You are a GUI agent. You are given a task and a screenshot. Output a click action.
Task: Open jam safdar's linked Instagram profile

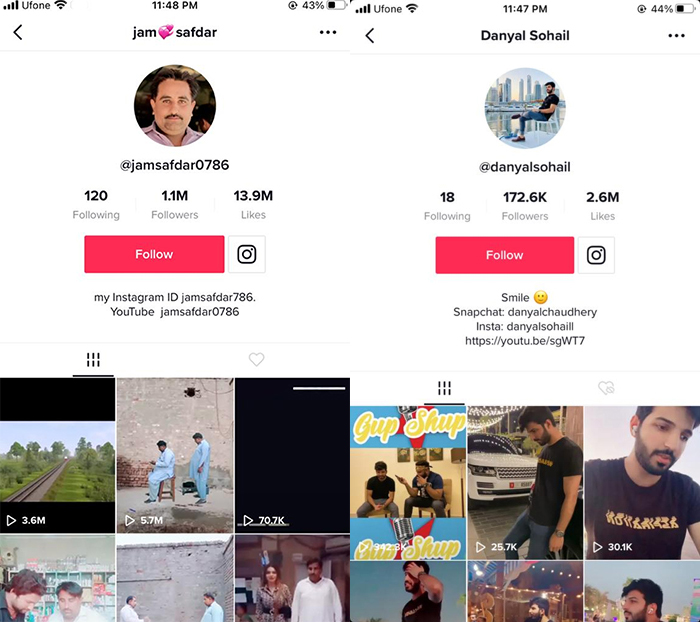247,254
